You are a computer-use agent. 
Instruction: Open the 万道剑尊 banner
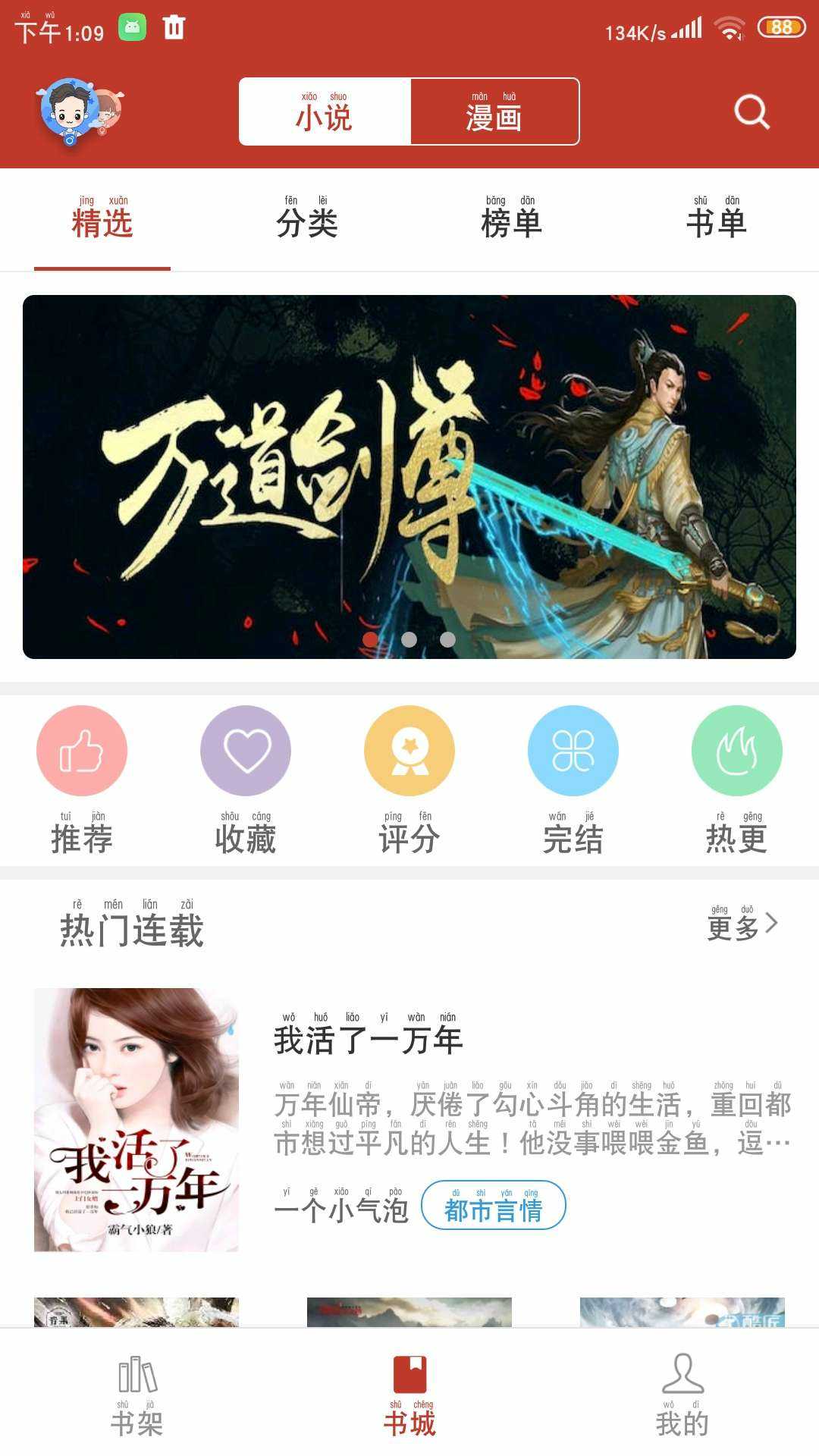pos(409,476)
